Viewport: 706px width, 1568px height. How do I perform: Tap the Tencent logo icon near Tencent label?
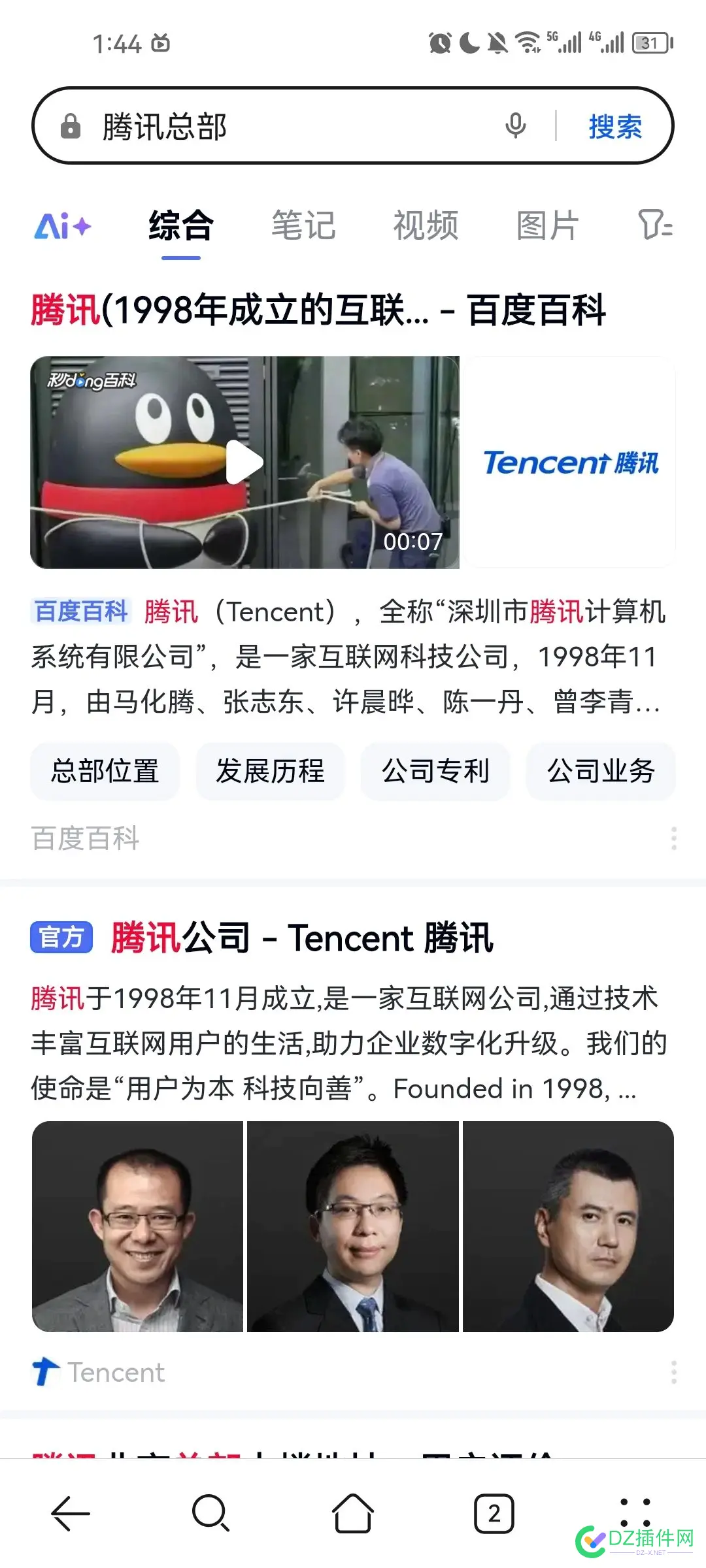[46, 1372]
